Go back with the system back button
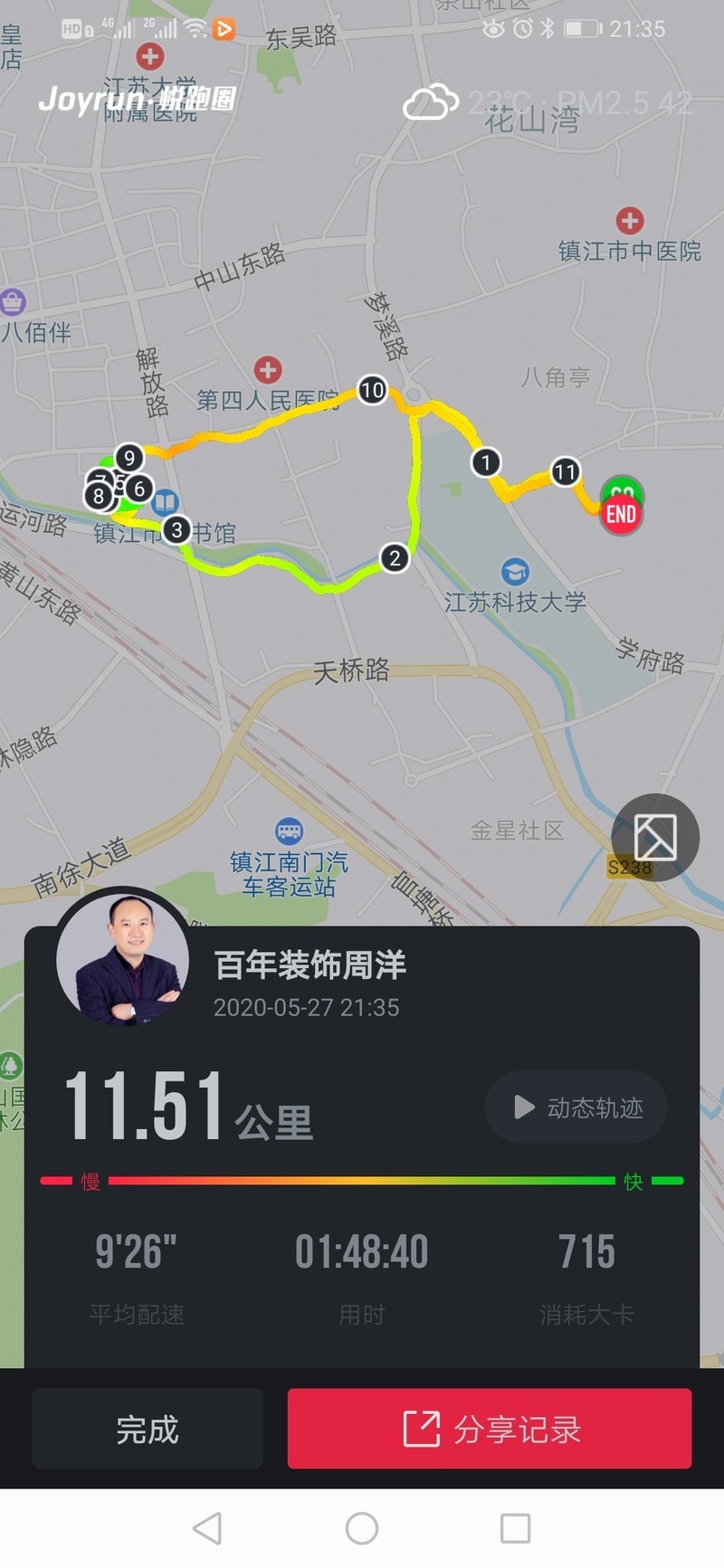The width and height of the screenshot is (724, 1568). [207, 1528]
